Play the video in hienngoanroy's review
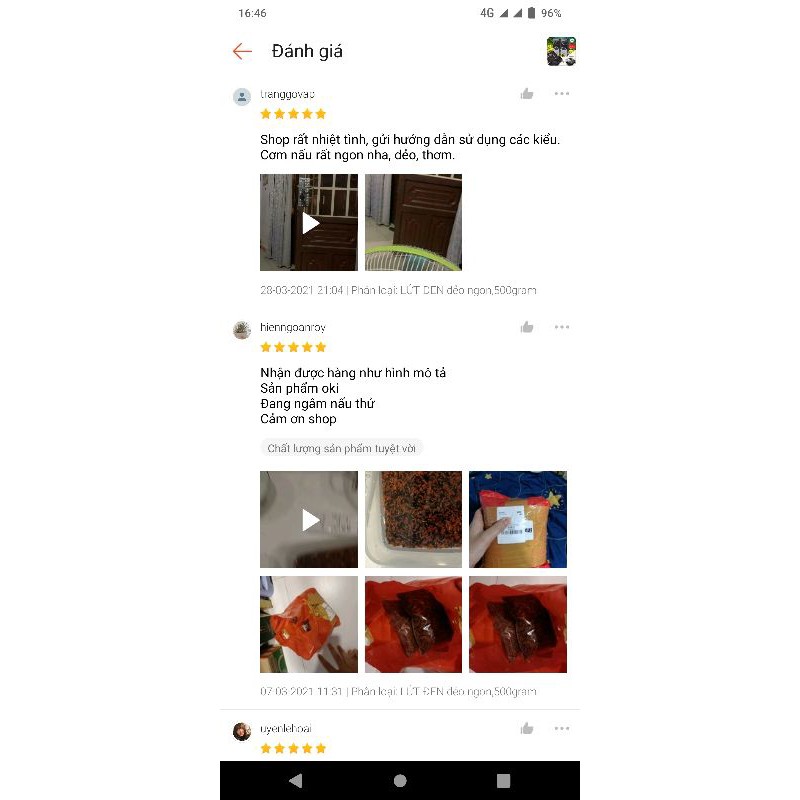 pos(309,519)
